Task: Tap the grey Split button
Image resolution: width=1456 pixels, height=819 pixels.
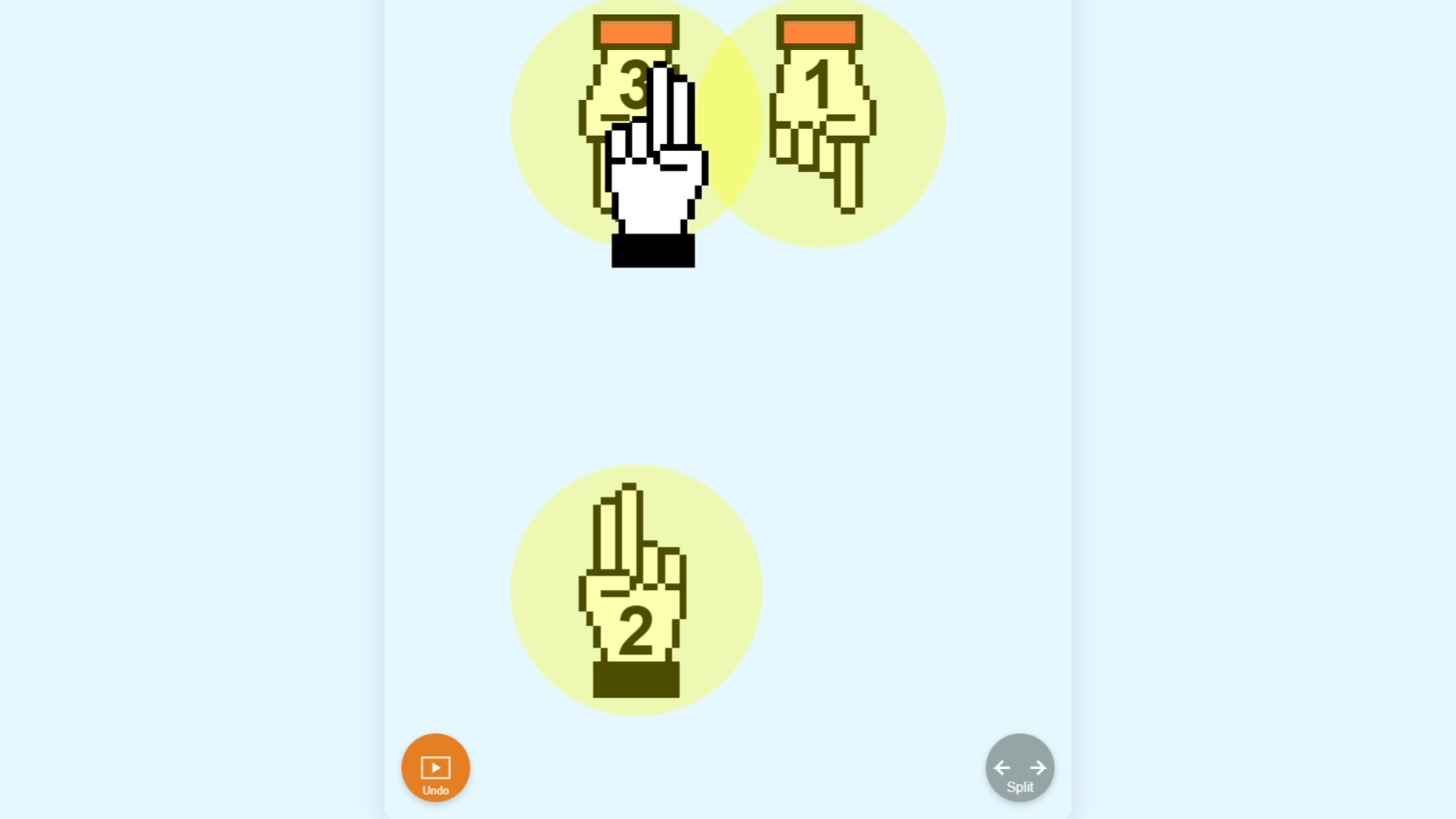Action: point(1019,767)
